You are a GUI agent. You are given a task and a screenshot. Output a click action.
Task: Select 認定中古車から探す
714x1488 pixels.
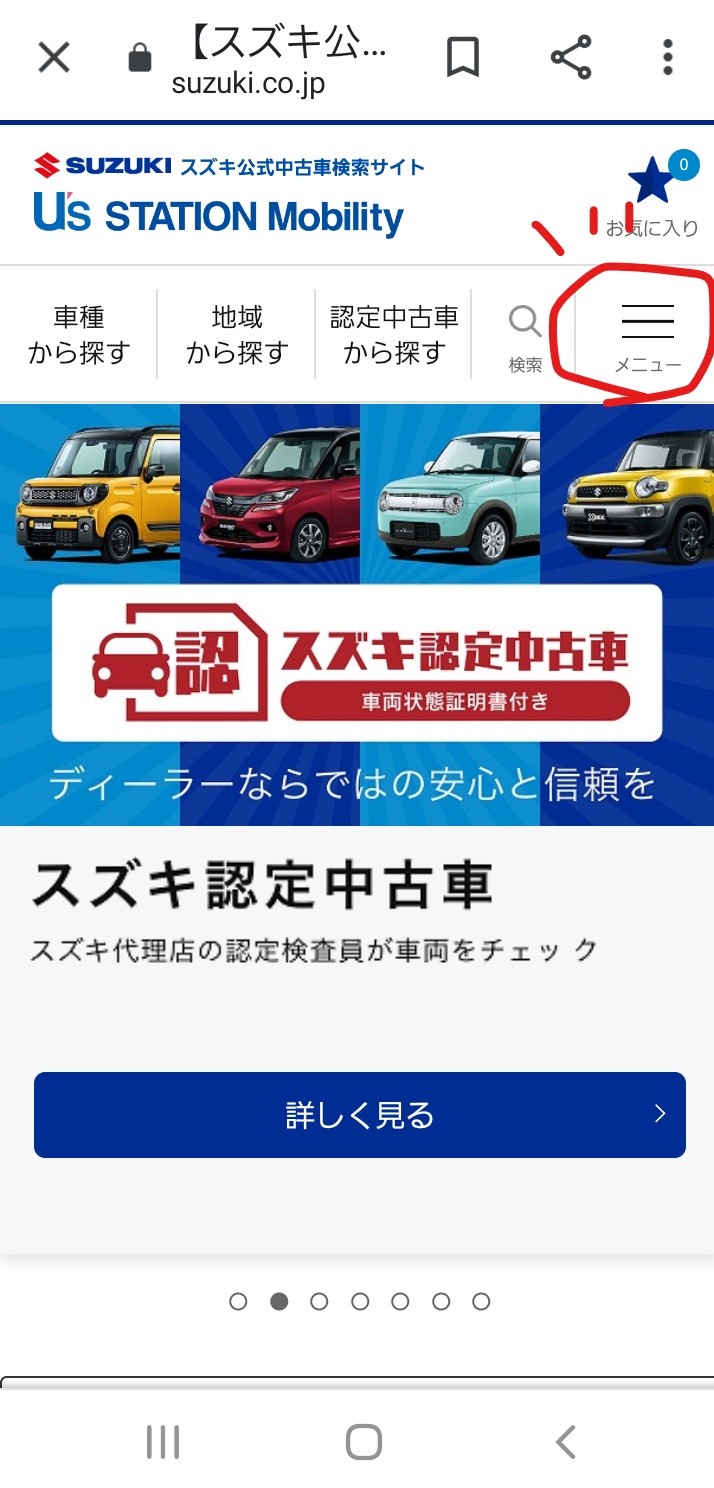(x=394, y=335)
